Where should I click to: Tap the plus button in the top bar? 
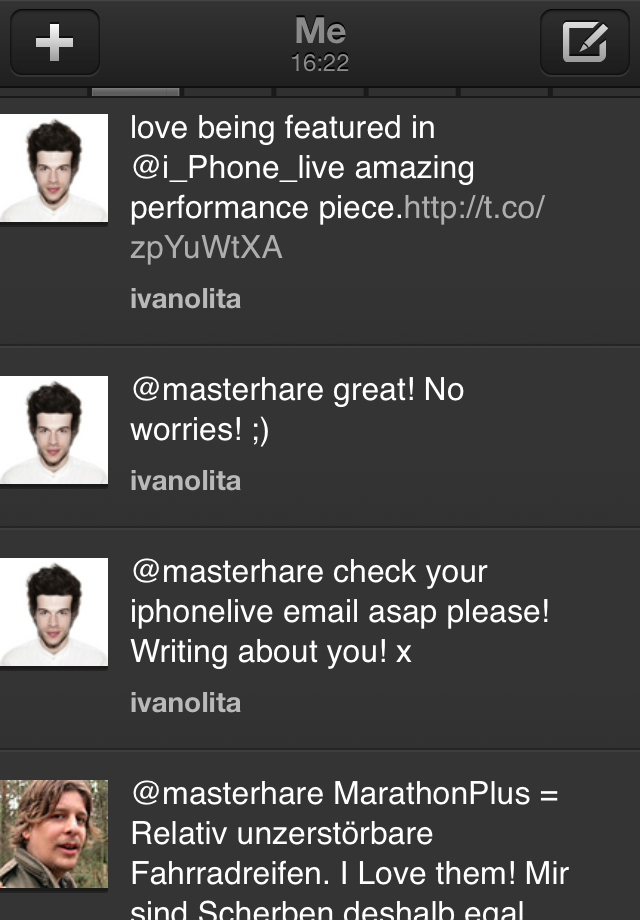(54, 43)
